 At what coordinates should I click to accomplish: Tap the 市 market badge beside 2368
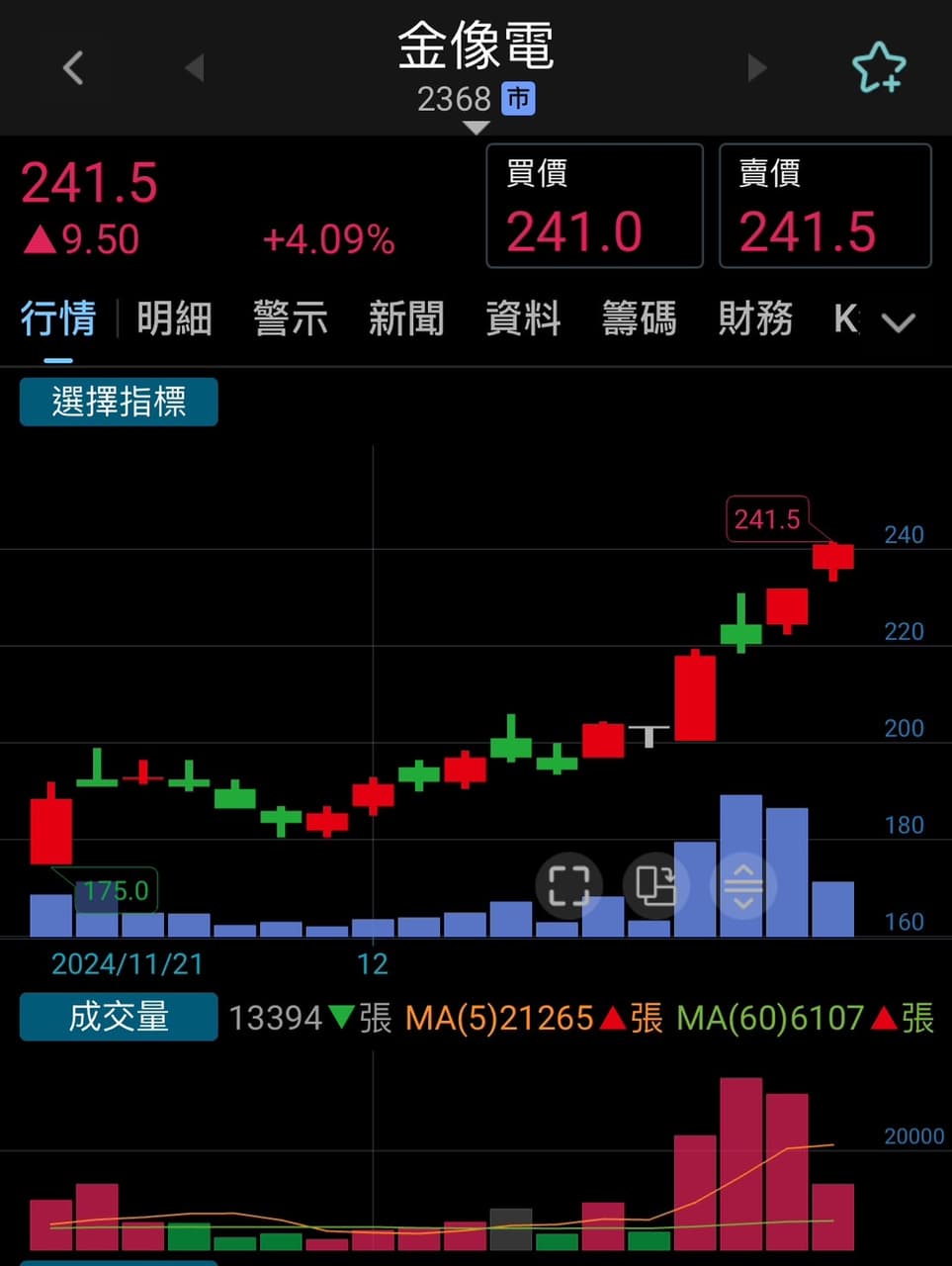518,99
